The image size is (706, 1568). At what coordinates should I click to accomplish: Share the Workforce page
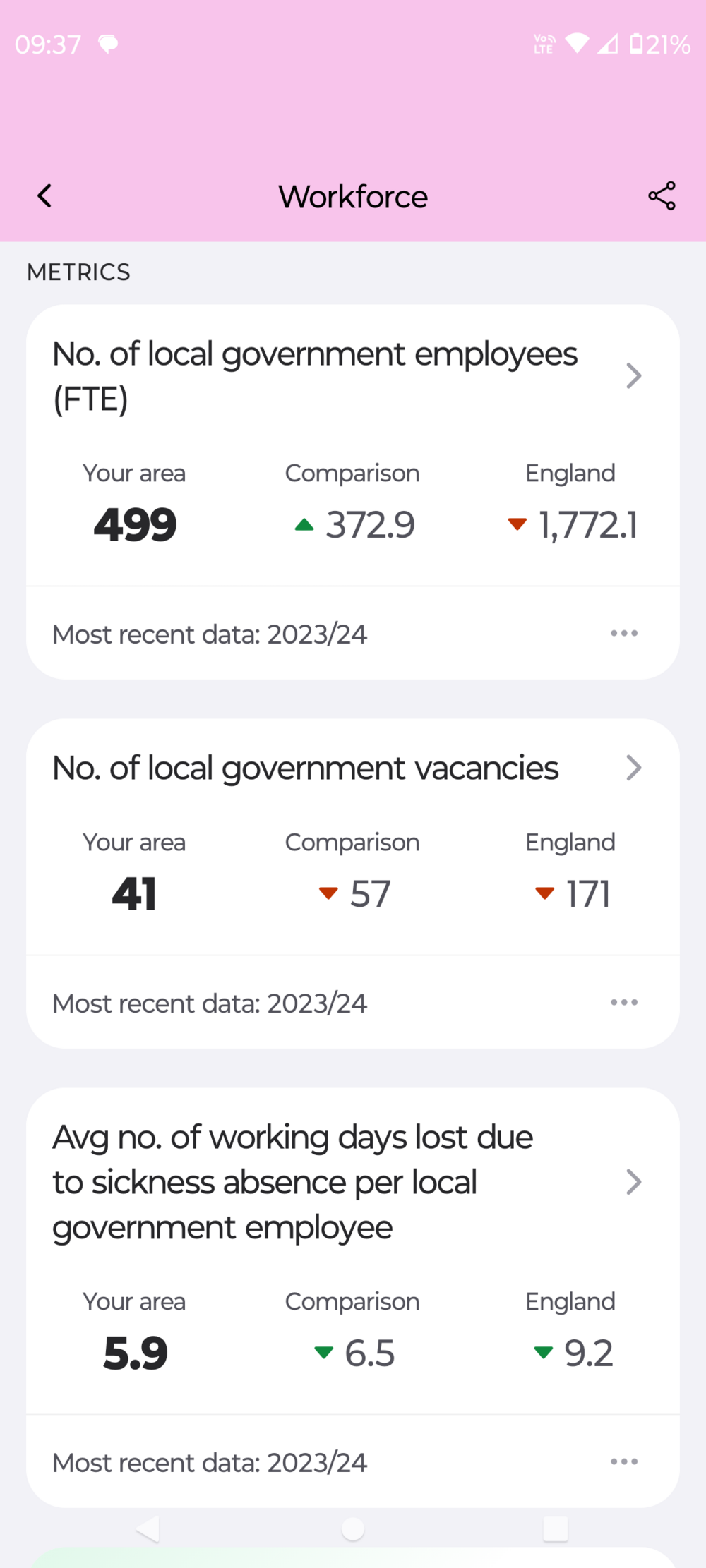(x=662, y=196)
